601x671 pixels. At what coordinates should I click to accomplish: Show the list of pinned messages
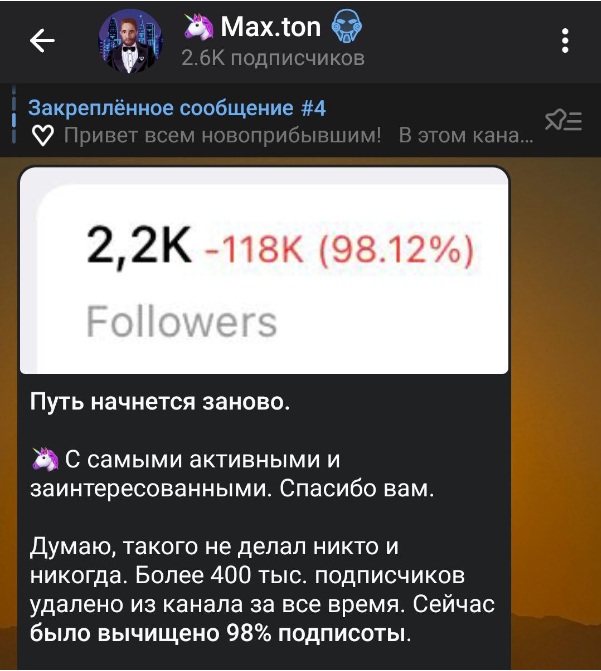(563, 121)
